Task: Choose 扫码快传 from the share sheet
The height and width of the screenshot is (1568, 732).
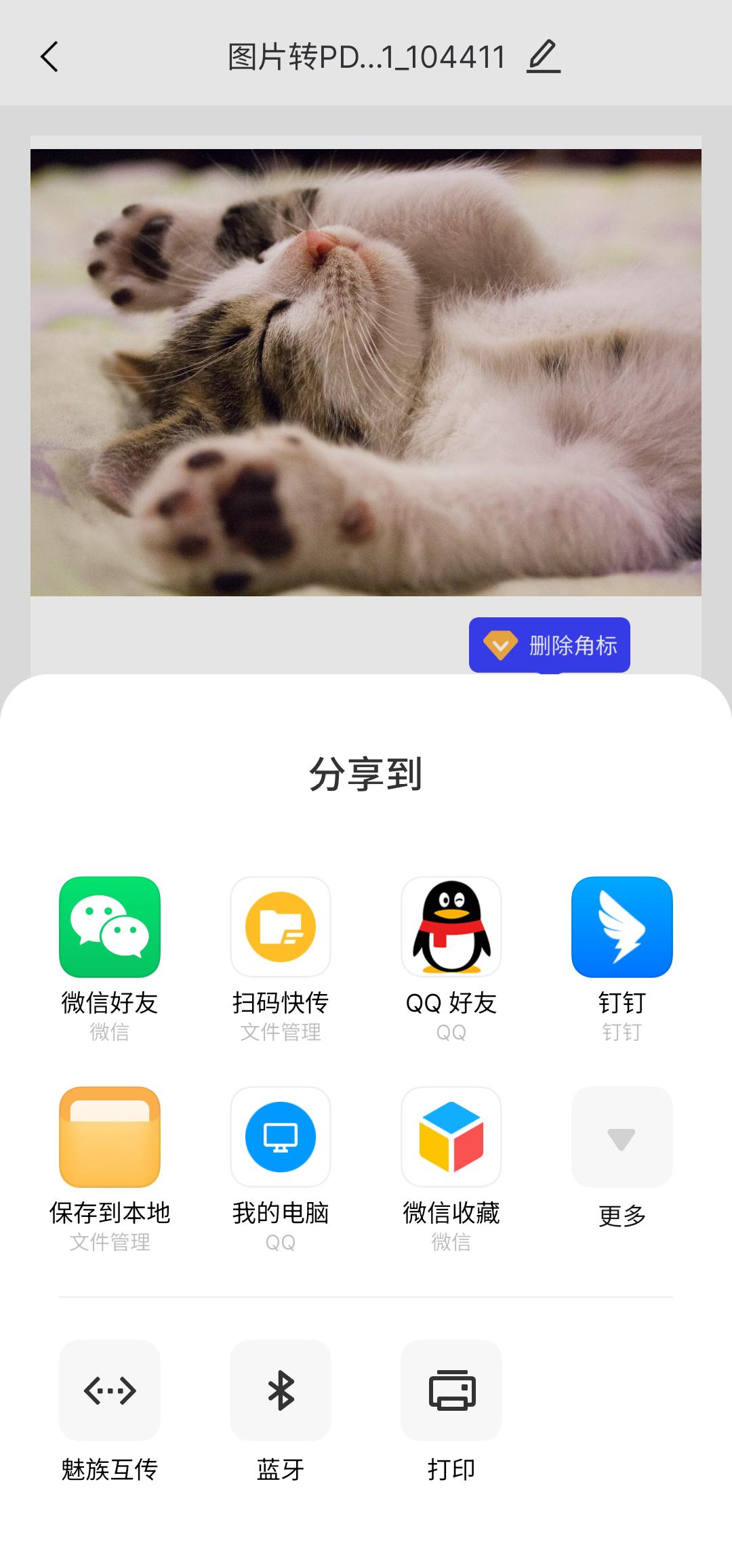Action: click(x=281, y=927)
